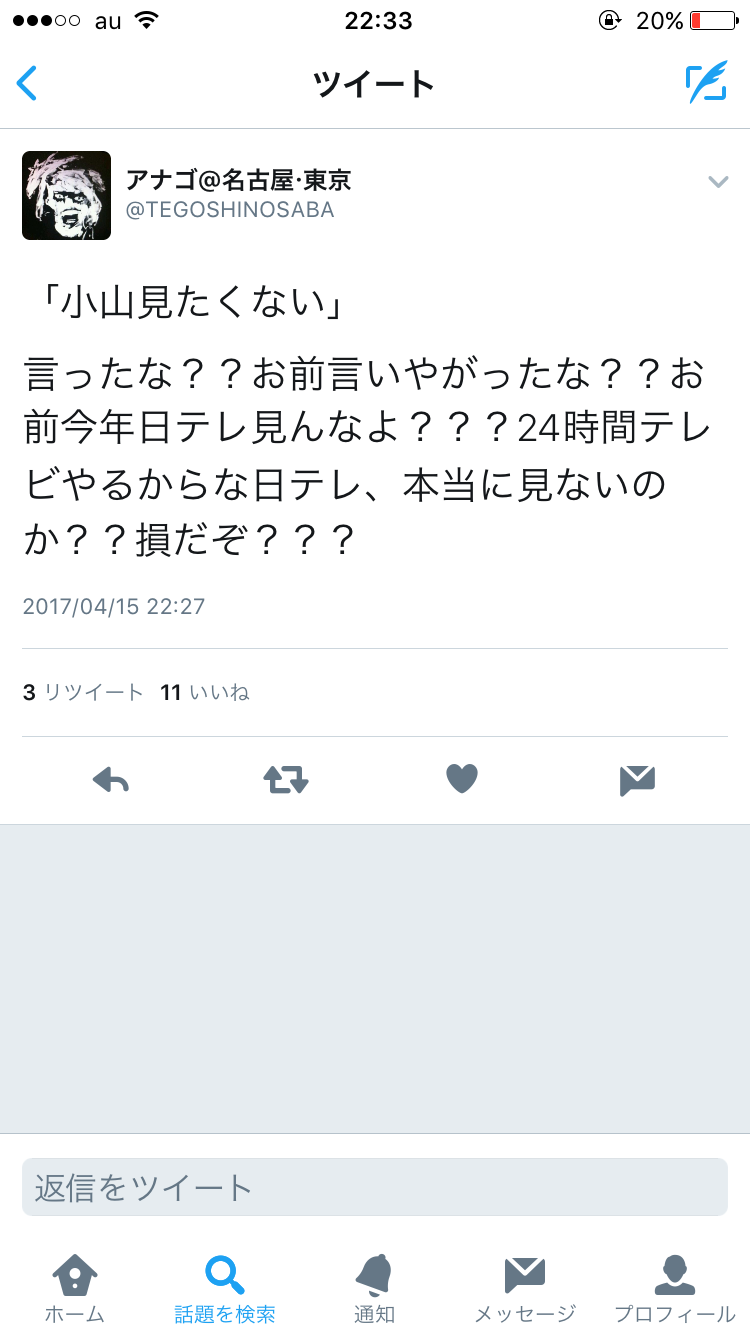
Task: Toggle retweet state on the tweet
Action: (x=286, y=780)
